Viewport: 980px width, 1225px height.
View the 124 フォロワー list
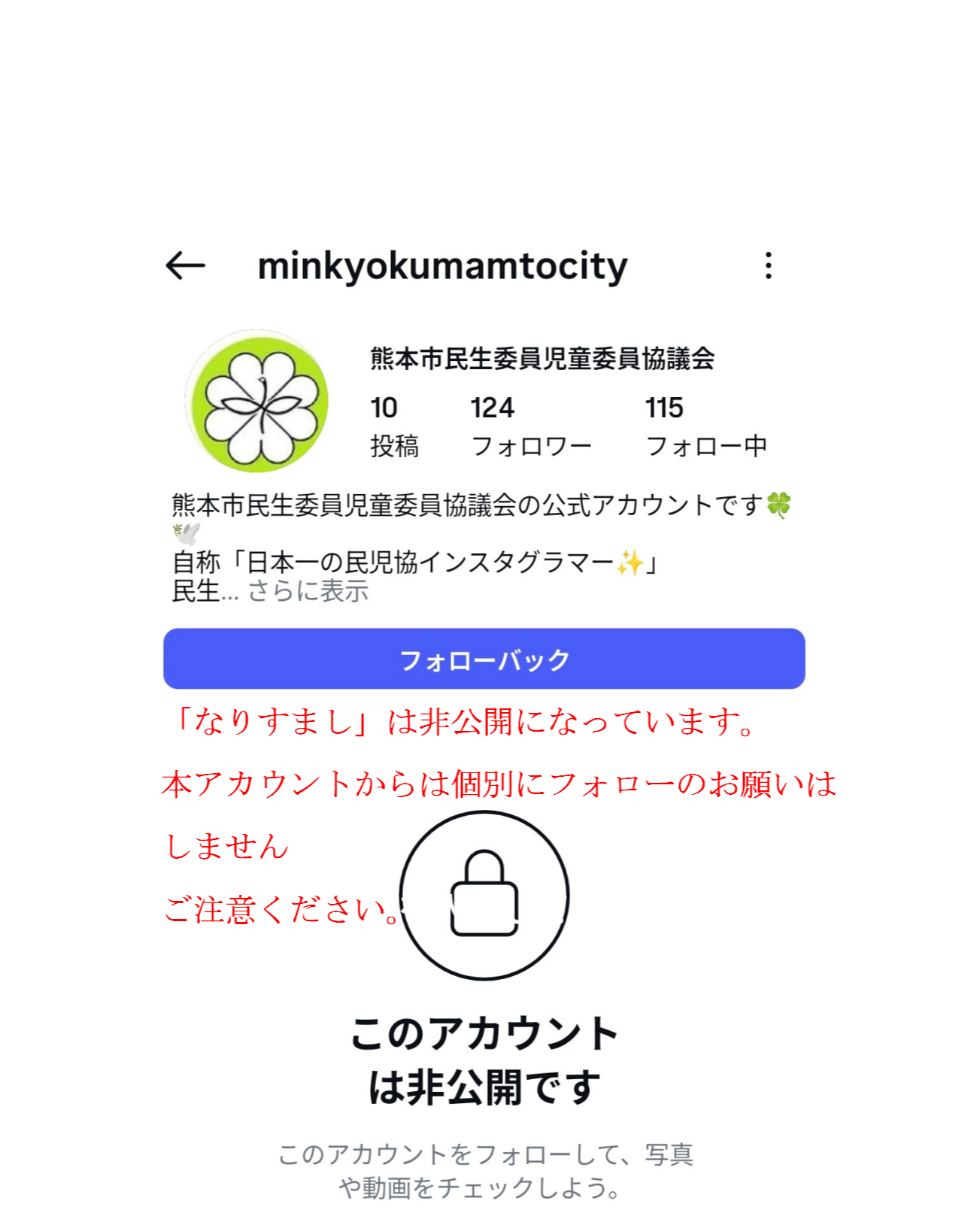(x=530, y=426)
